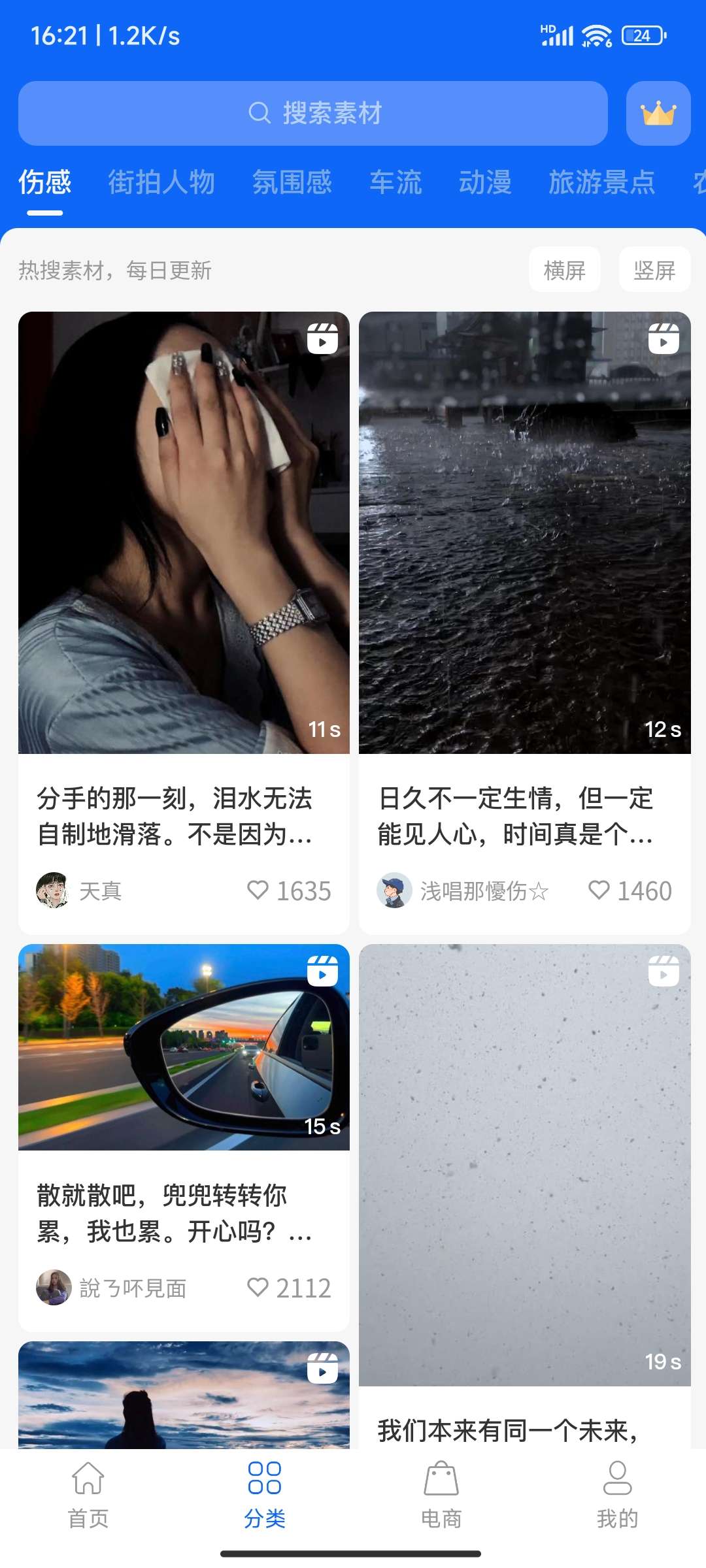
Task: Switch to the 街拍人物 tab
Action: pyautogui.click(x=161, y=182)
